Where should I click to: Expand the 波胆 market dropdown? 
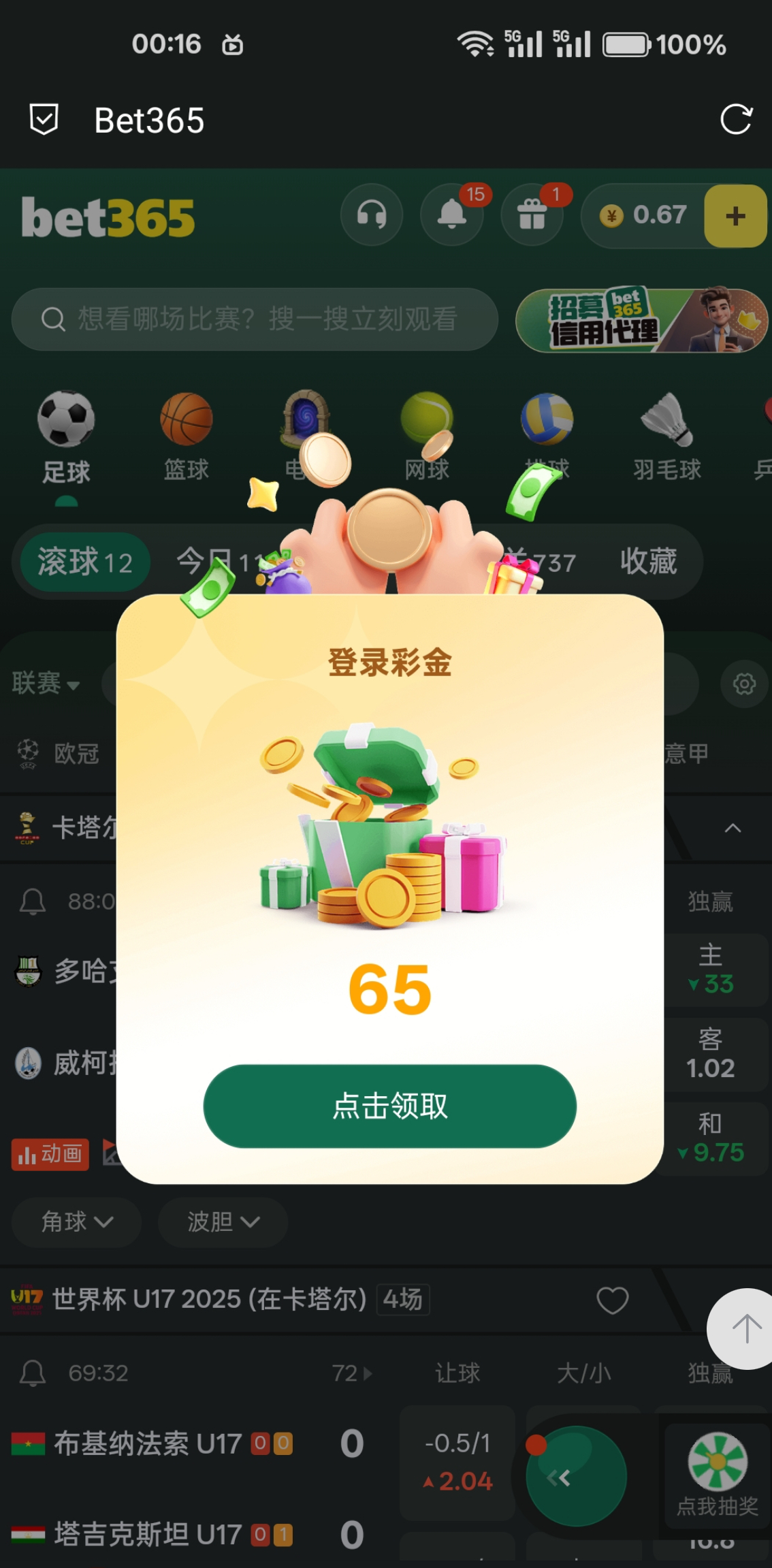[223, 1221]
